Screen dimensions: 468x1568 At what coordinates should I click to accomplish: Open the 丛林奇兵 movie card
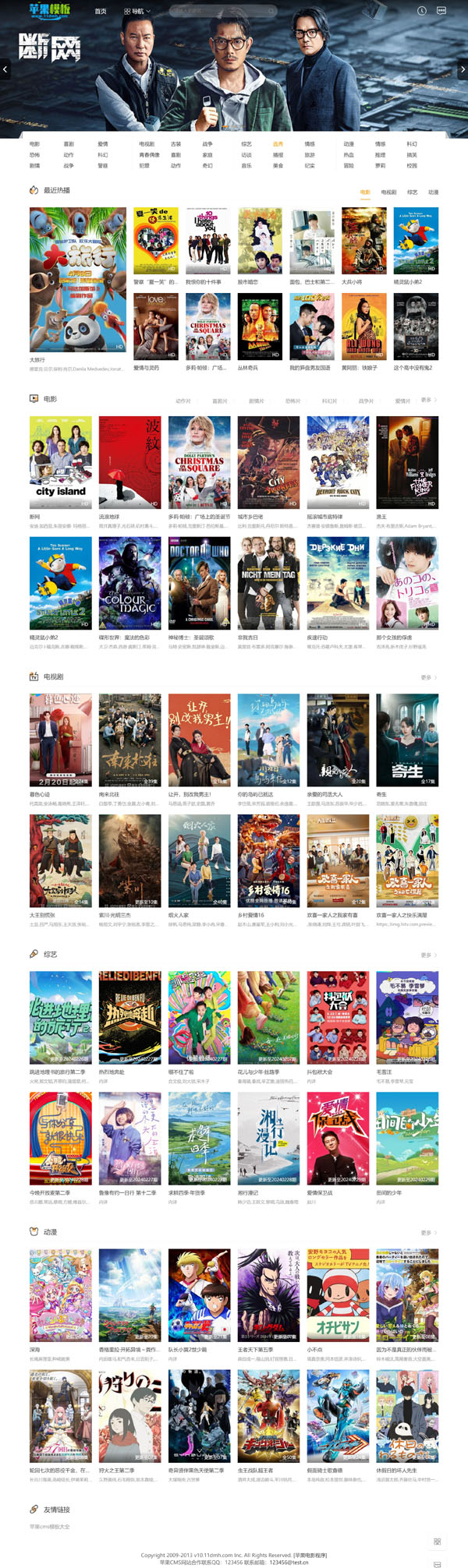(260, 326)
